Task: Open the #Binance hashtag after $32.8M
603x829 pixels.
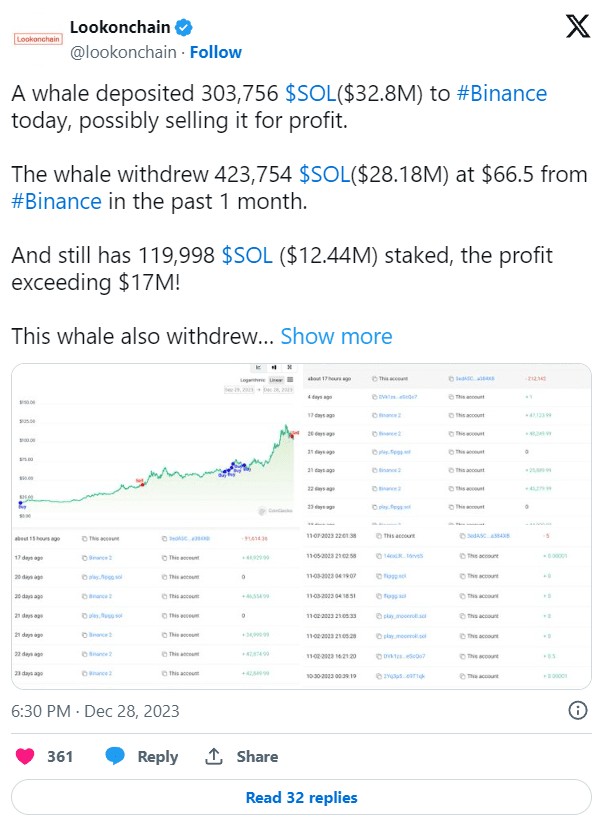Action: (501, 94)
